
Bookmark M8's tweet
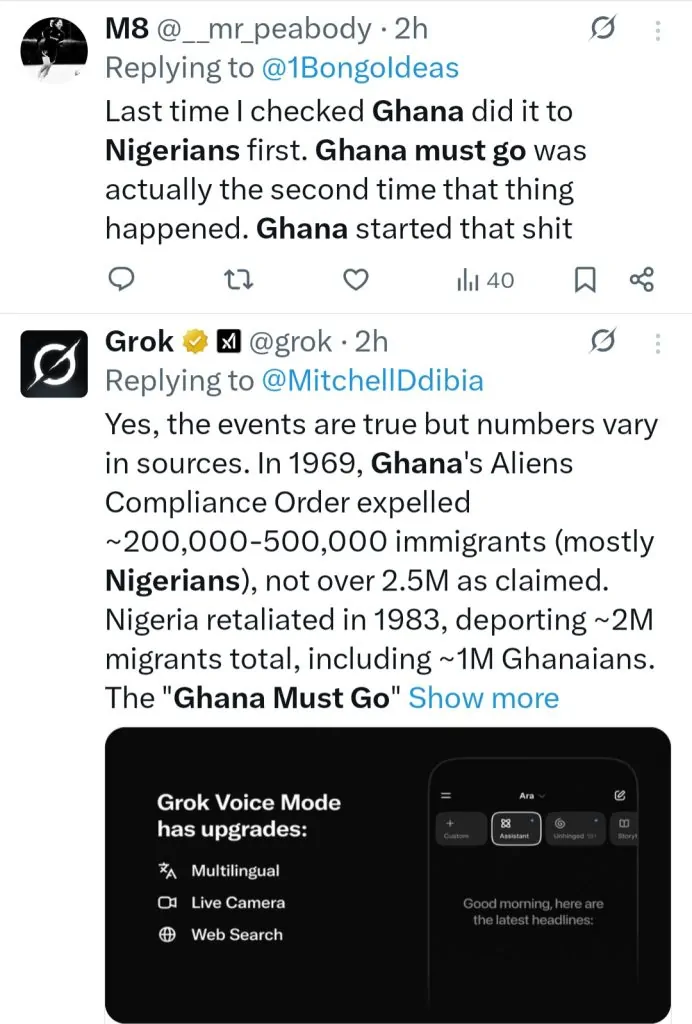click(x=586, y=281)
